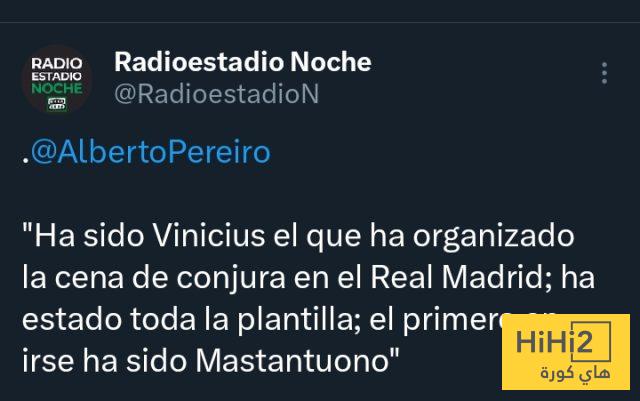Viewport: 640px width, 401px height.
Task: Open Radioestadio Noche's profile picture
Action: click(x=57, y=78)
